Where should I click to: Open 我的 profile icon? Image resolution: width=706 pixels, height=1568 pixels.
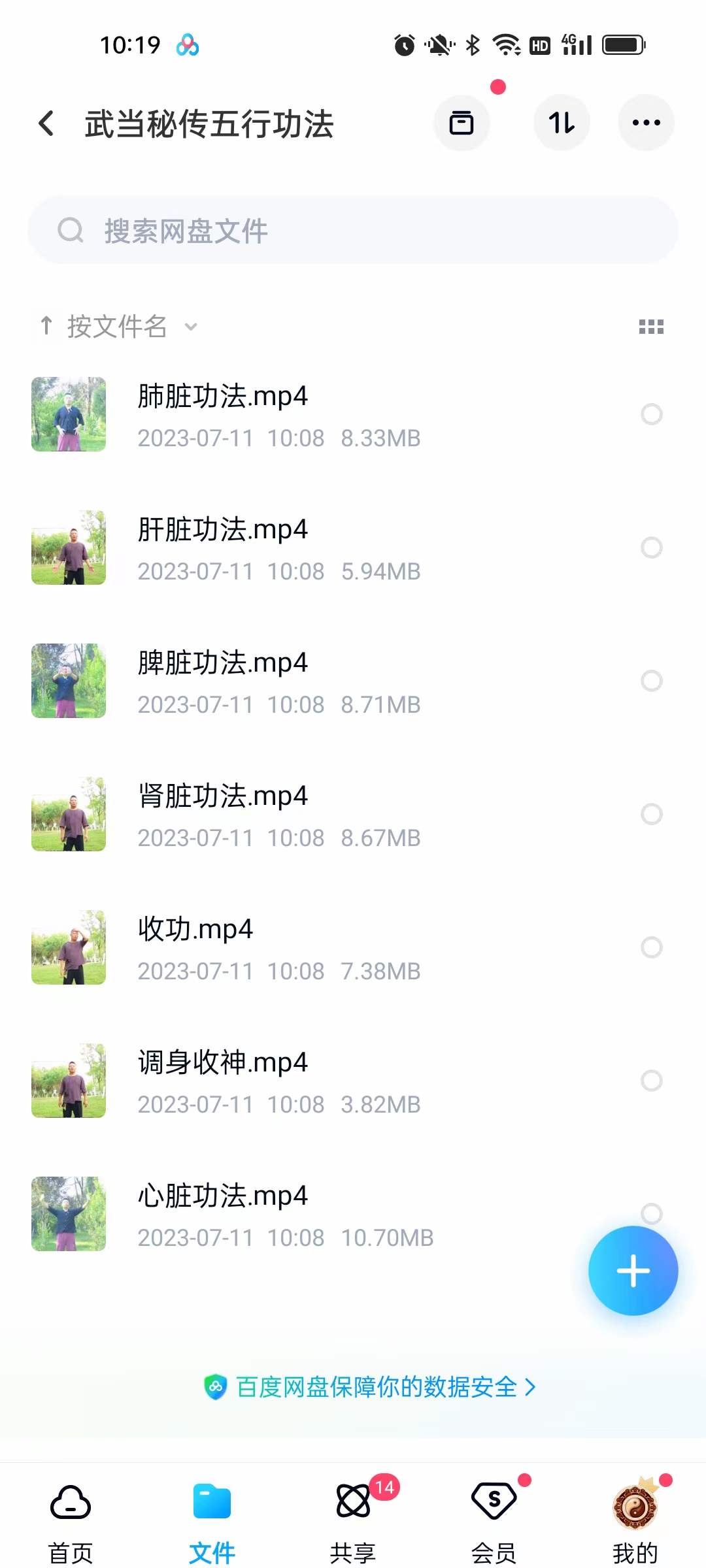click(x=636, y=1503)
